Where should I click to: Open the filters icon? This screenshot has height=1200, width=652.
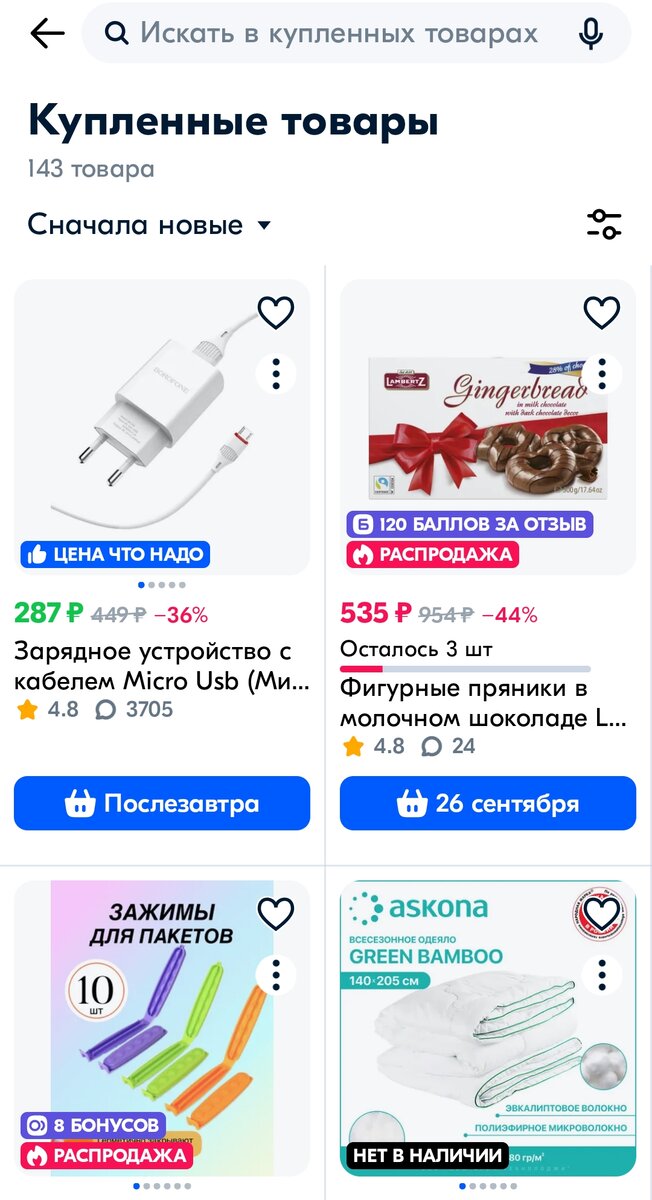(x=603, y=224)
